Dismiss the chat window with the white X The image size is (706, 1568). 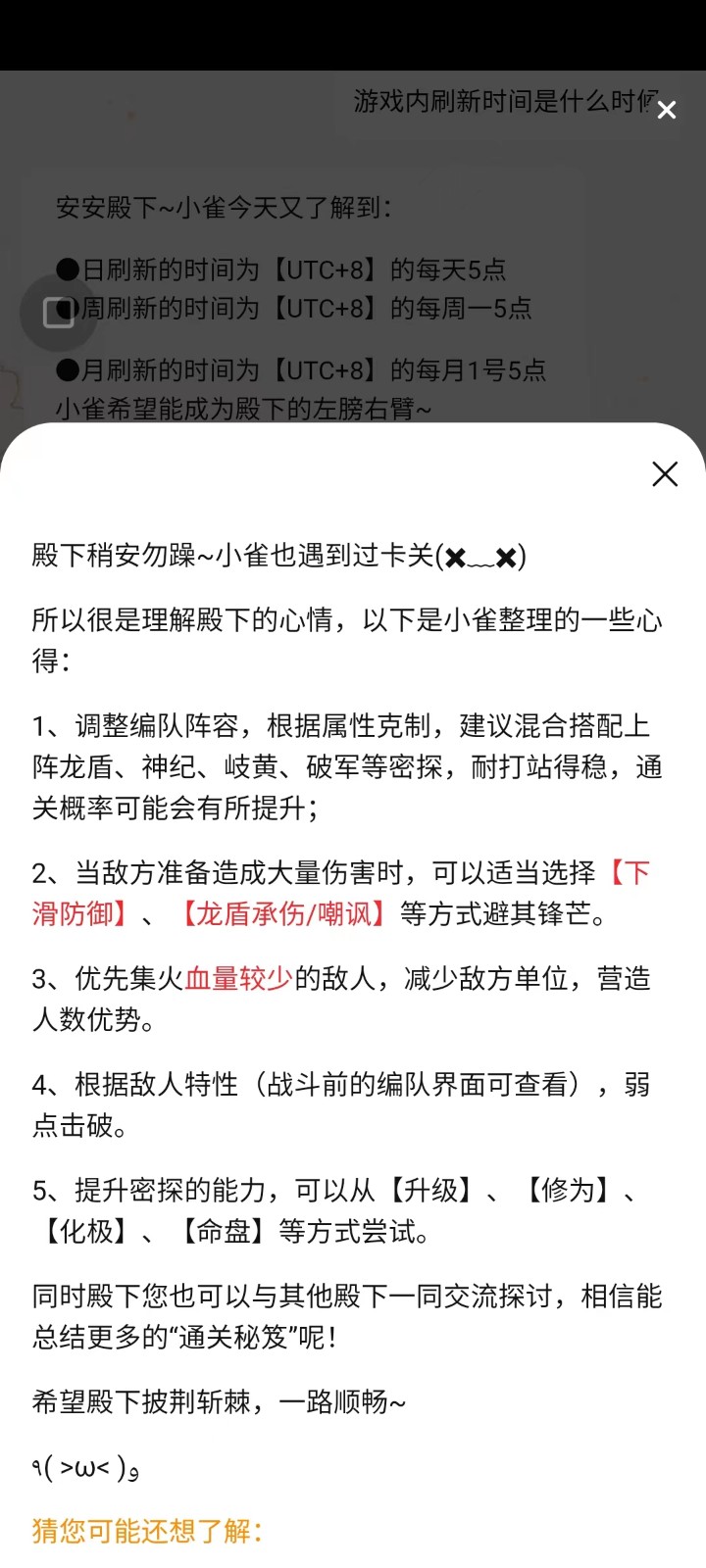point(667,110)
